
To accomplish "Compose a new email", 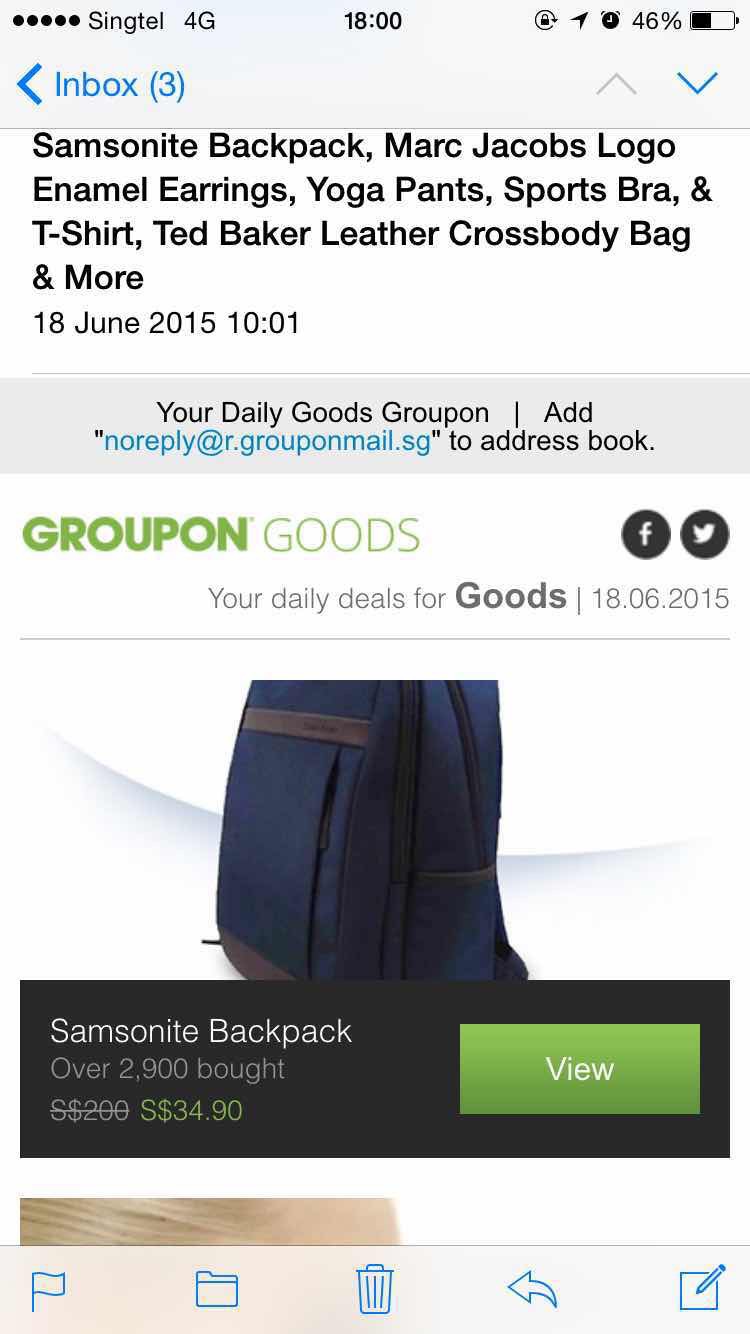I will point(702,1287).
